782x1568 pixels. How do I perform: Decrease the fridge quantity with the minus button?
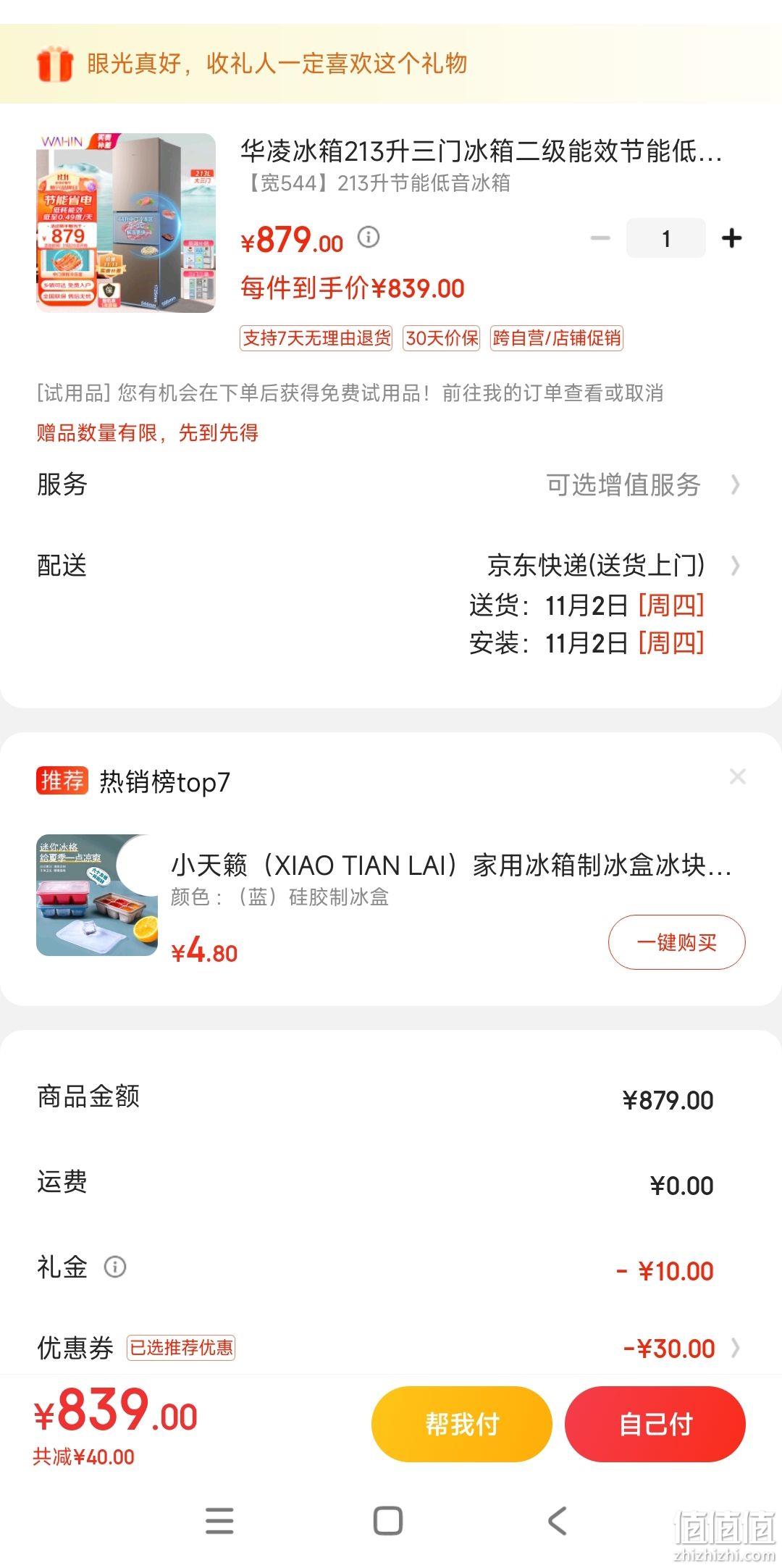(600, 238)
